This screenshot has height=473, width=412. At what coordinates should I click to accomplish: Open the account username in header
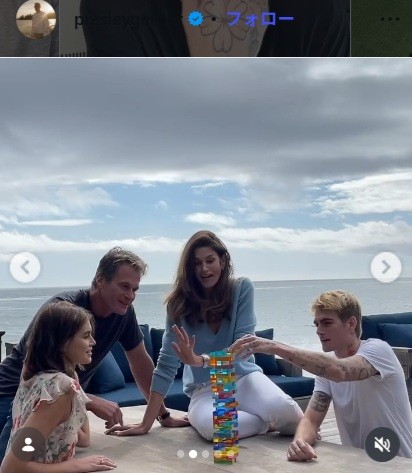128,20
